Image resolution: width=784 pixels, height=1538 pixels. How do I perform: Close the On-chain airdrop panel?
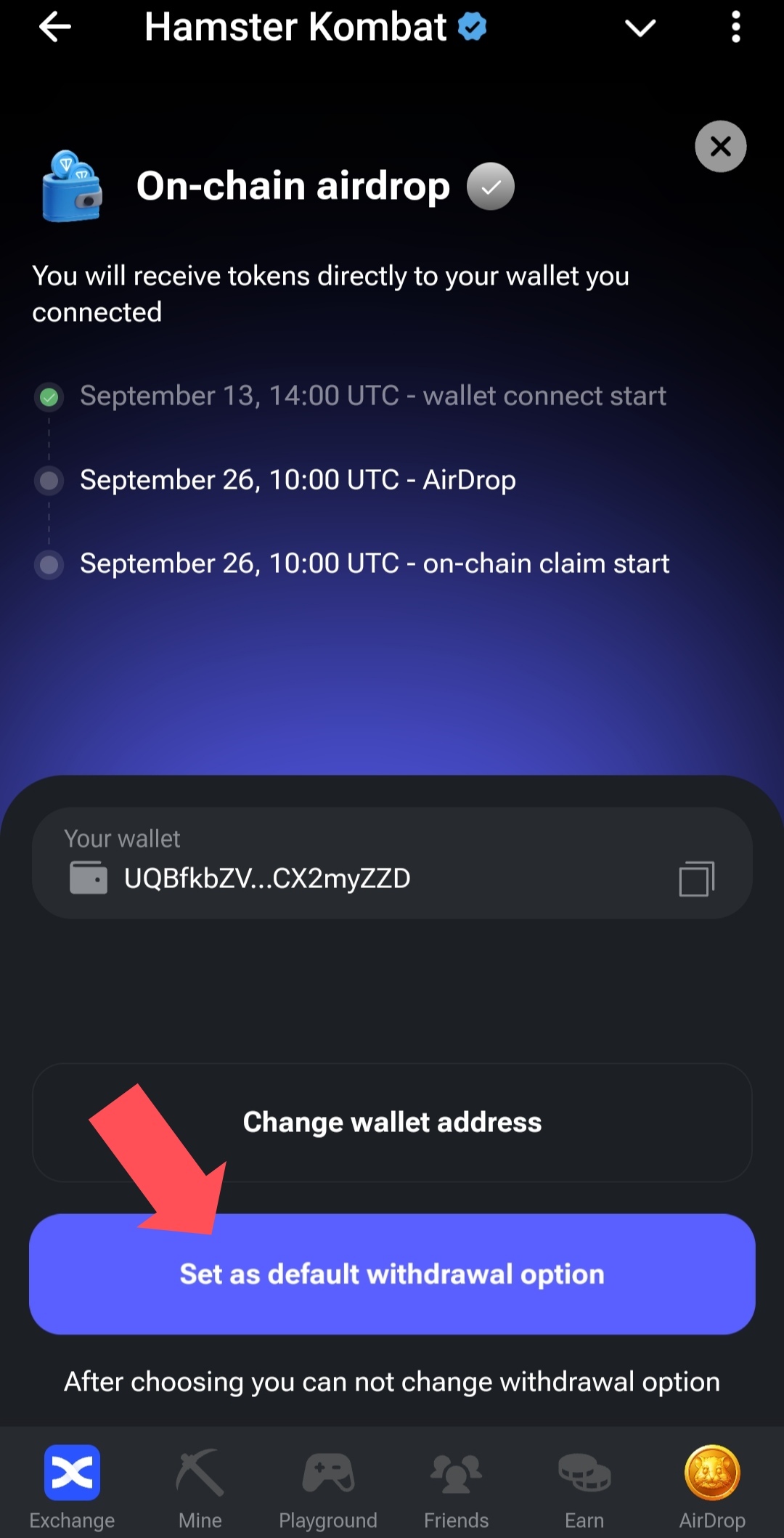[720, 147]
